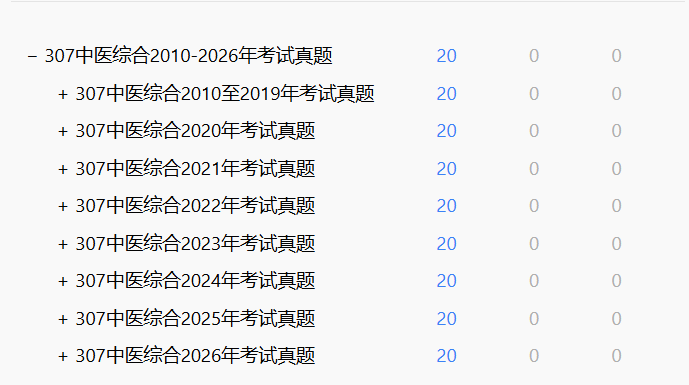The image size is (689, 385).
Task: Open the blue 20 link for 2010至2019年考试真题
Action: click(446, 94)
